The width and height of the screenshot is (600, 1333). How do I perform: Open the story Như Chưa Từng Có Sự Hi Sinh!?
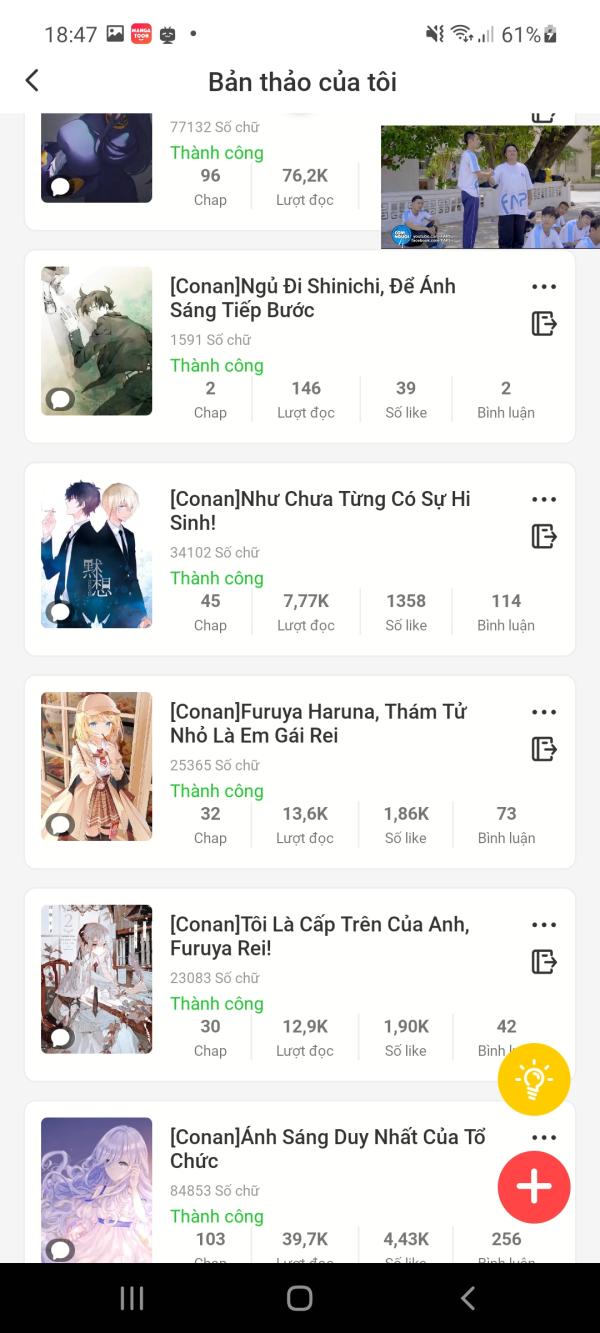[x=320, y=510]
